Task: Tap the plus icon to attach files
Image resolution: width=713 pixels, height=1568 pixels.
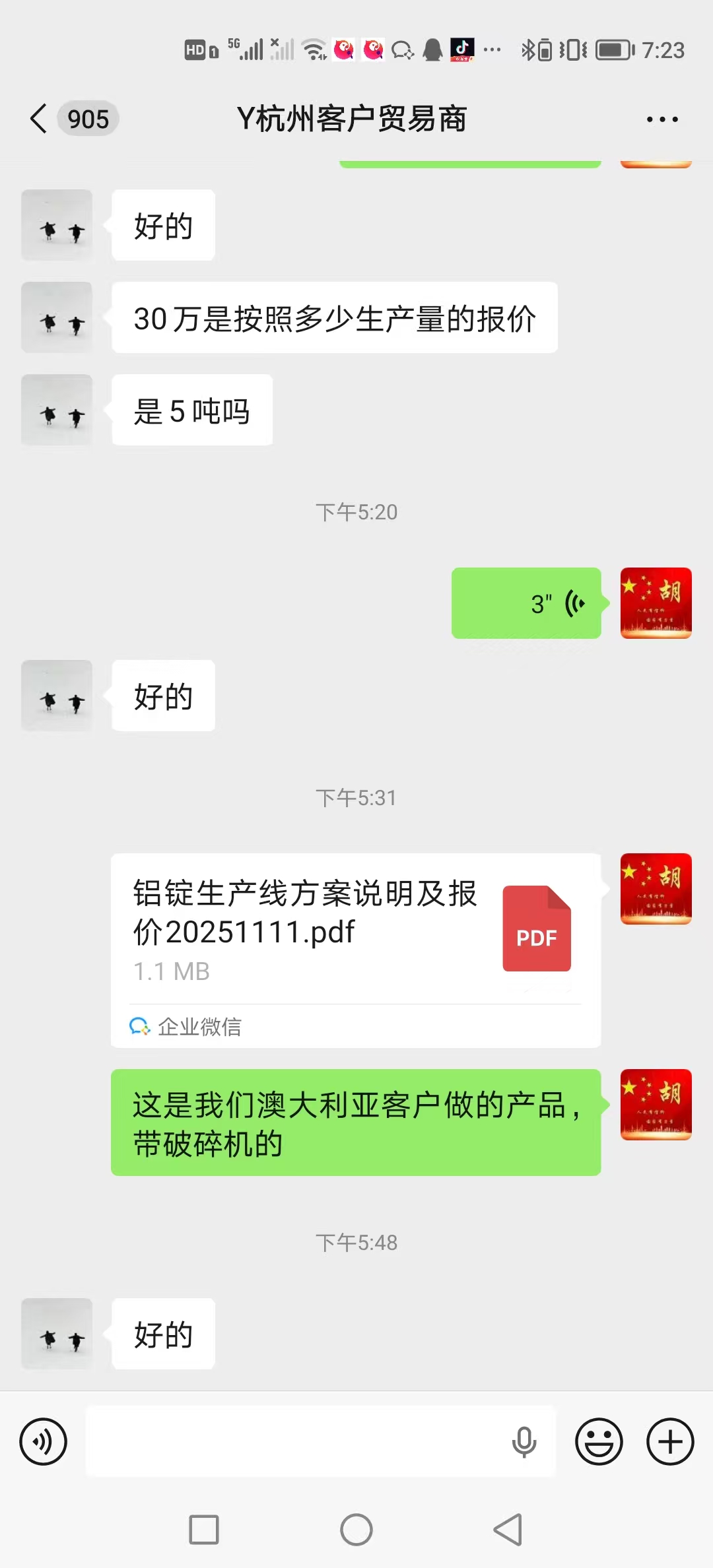Action: [x=669, y=1441]
